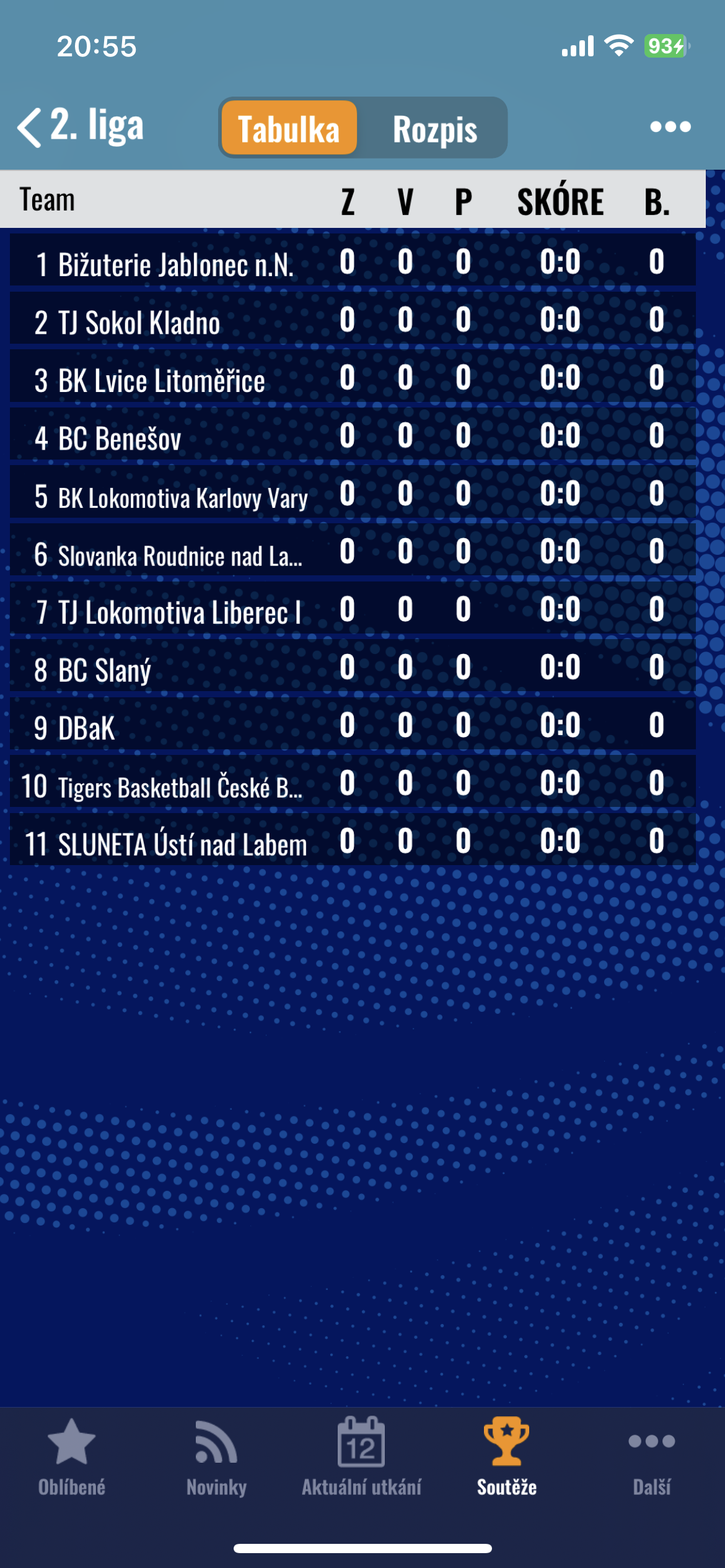Open the Novinky tab
The height and width of the screenshot is (1568, 725).
[x=216, y=1458]
